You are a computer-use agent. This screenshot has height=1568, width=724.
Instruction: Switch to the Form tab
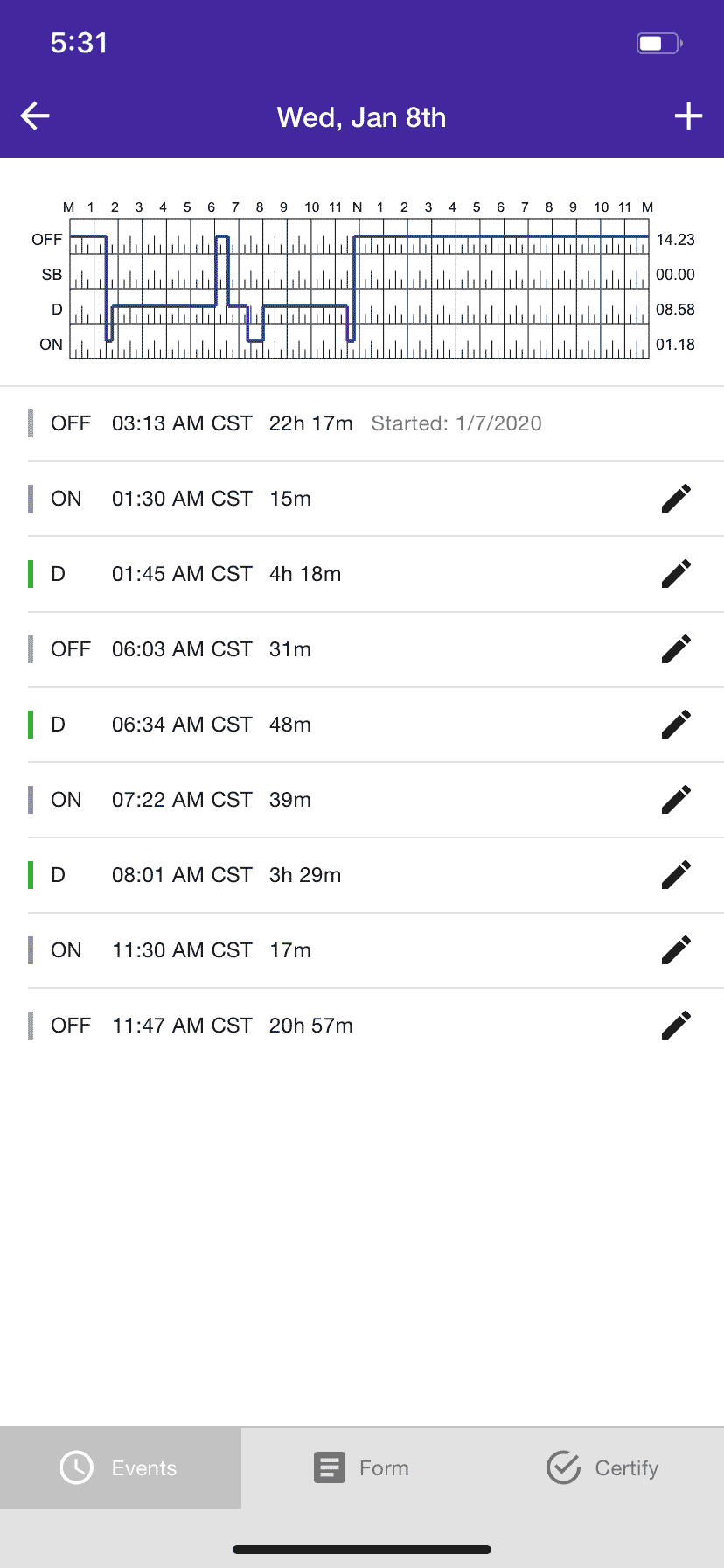[362, 1467]
